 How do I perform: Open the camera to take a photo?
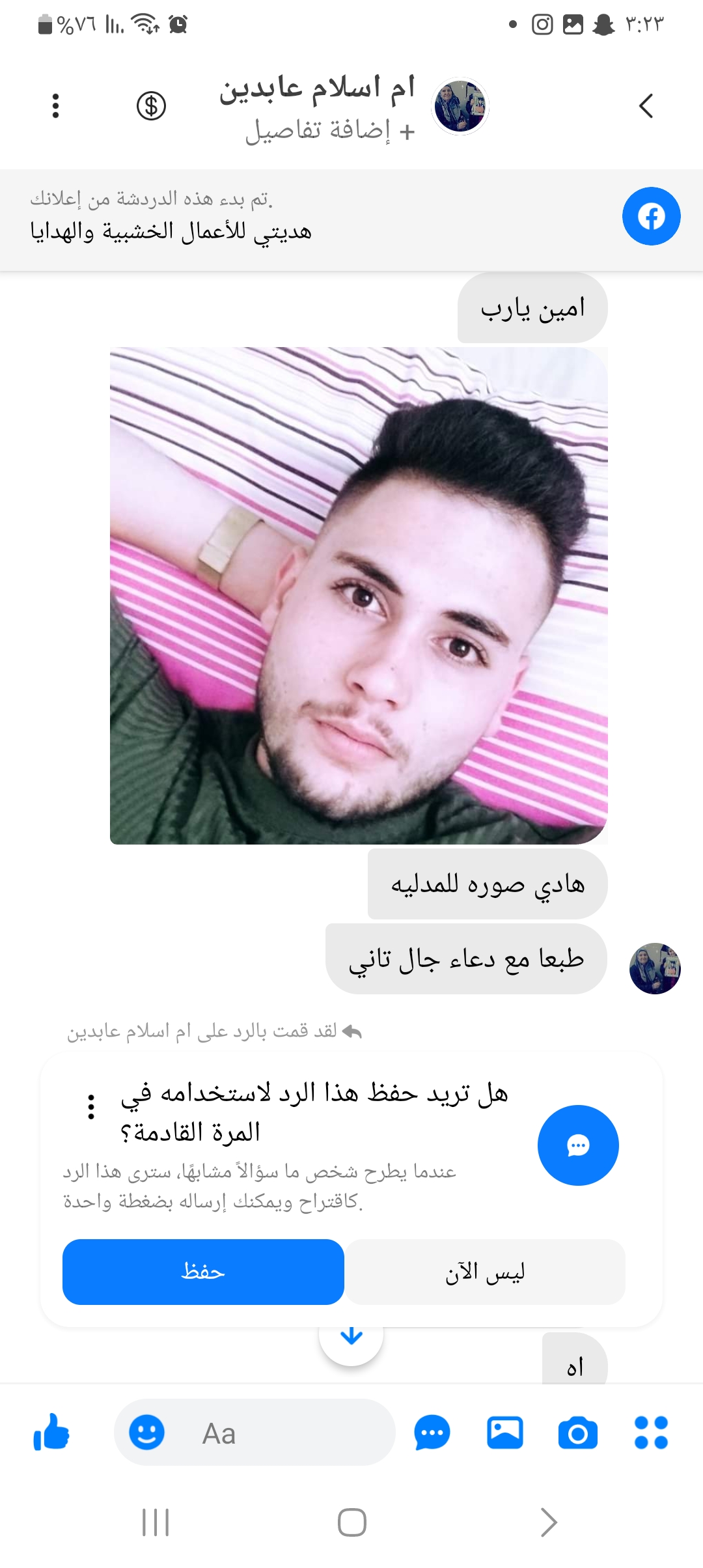[x=577, y=1433]
